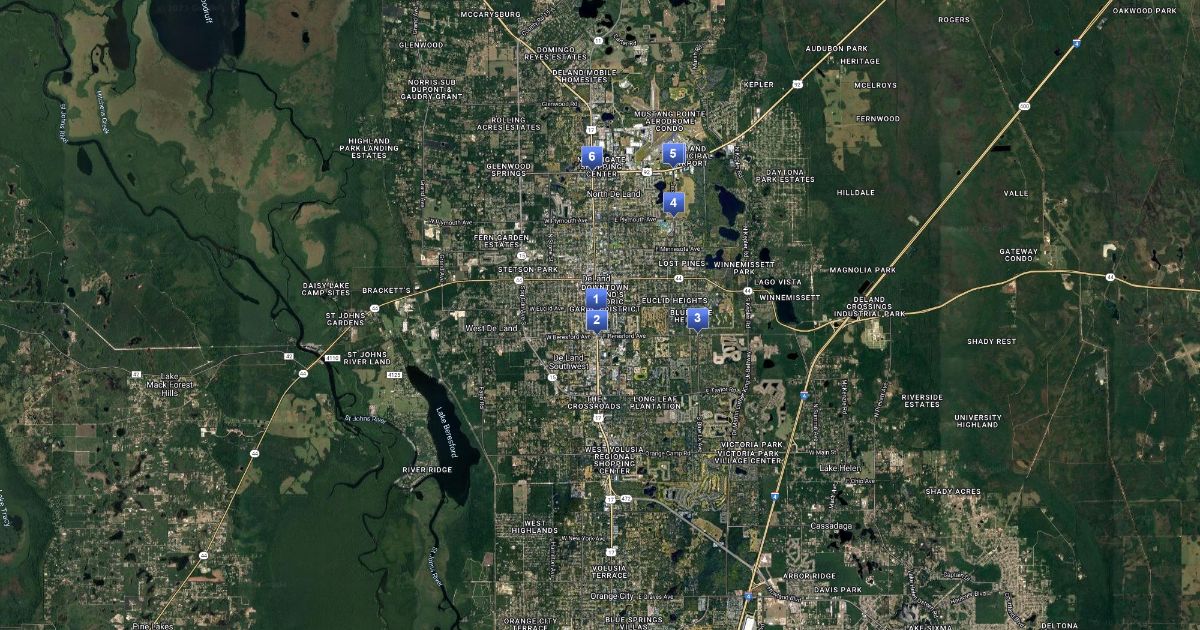Select map marker number 2

pyautogui.click(x=596, y=320)
